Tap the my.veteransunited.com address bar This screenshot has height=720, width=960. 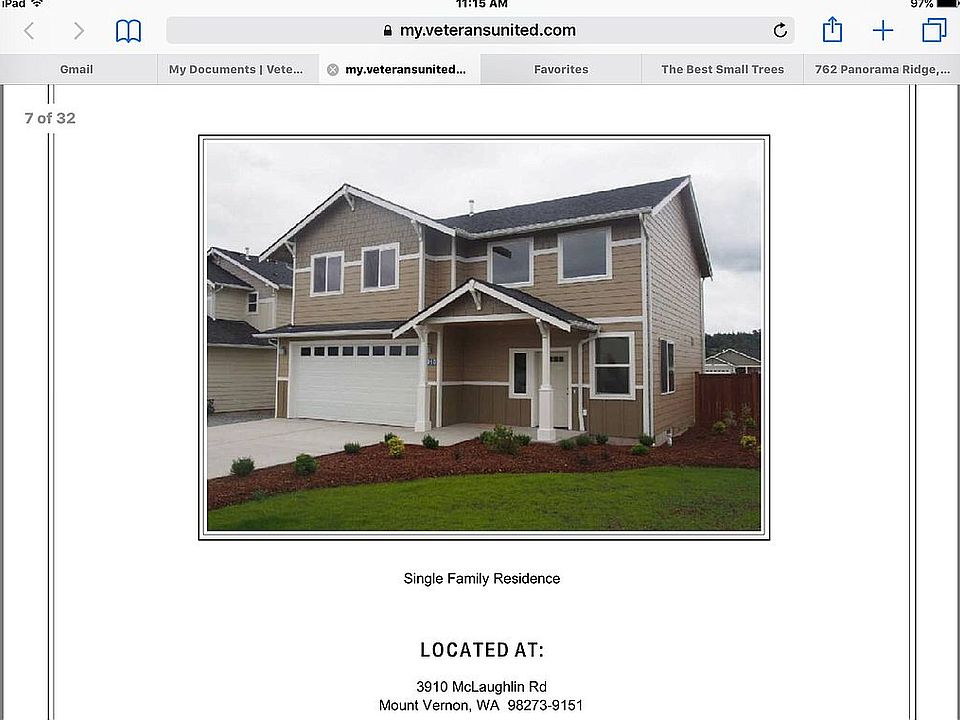pyautogui.click(x=480, y=30)
